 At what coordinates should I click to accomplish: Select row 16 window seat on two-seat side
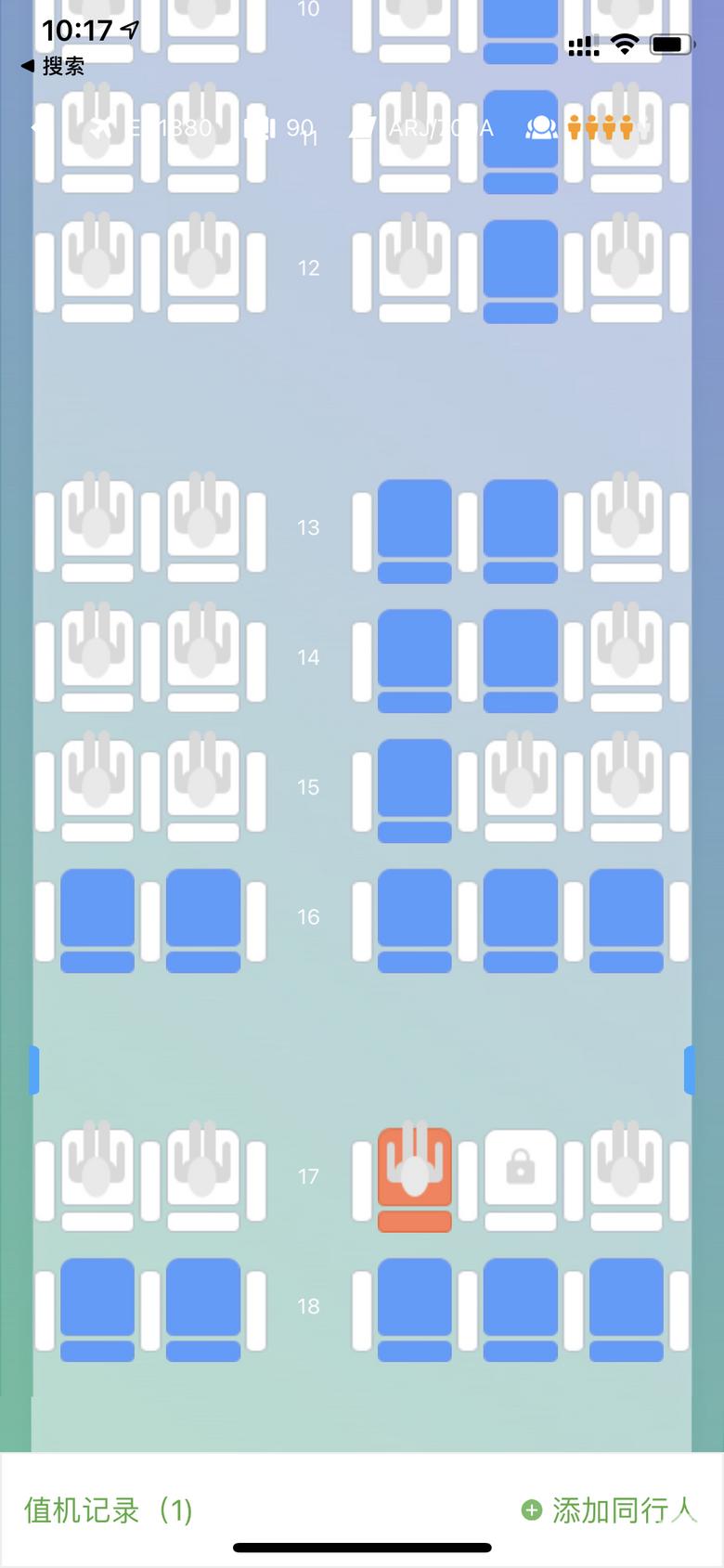click(x=97, y=921)
